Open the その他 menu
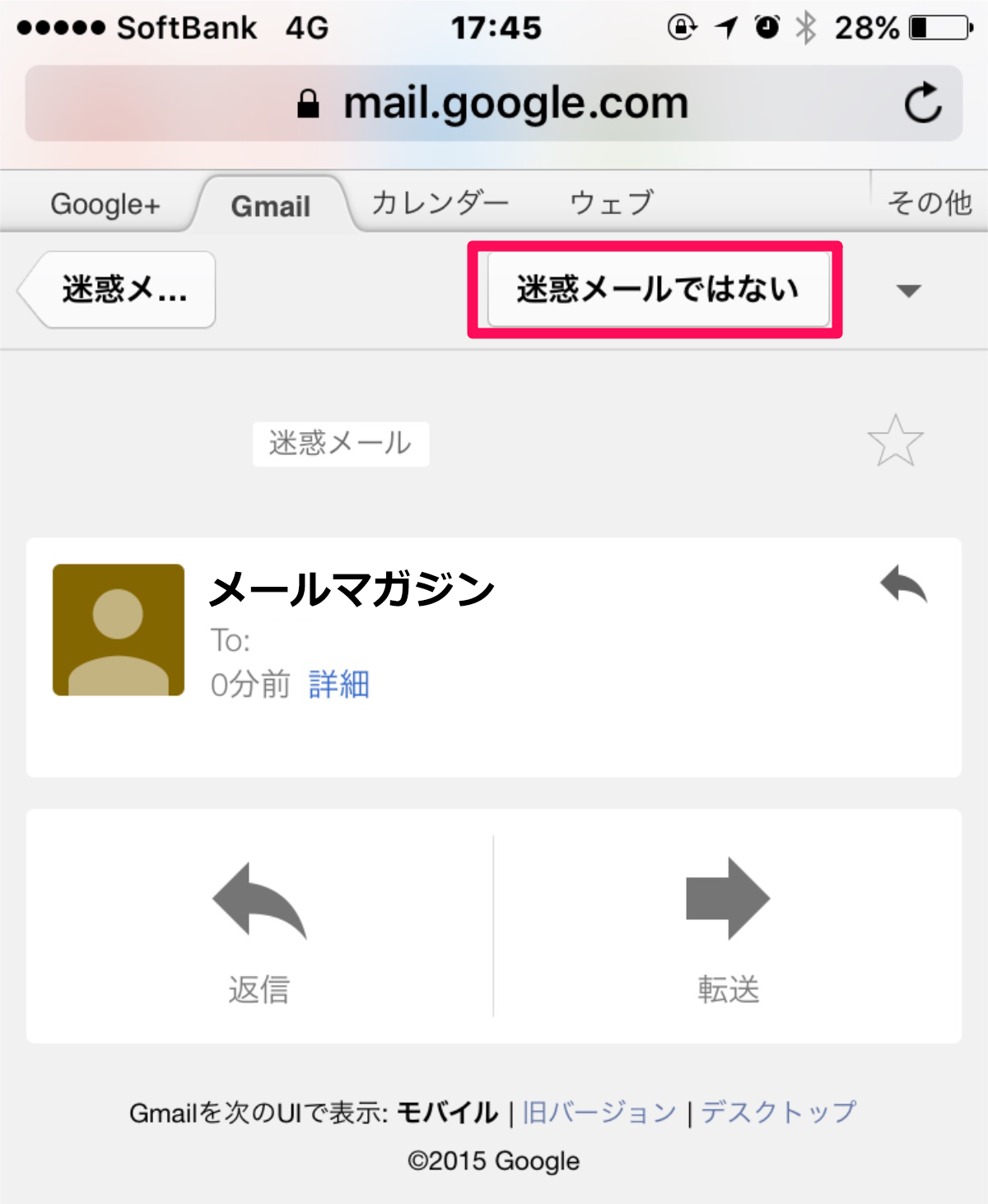This screenshot has width=988, height=1204. [929, 203]
